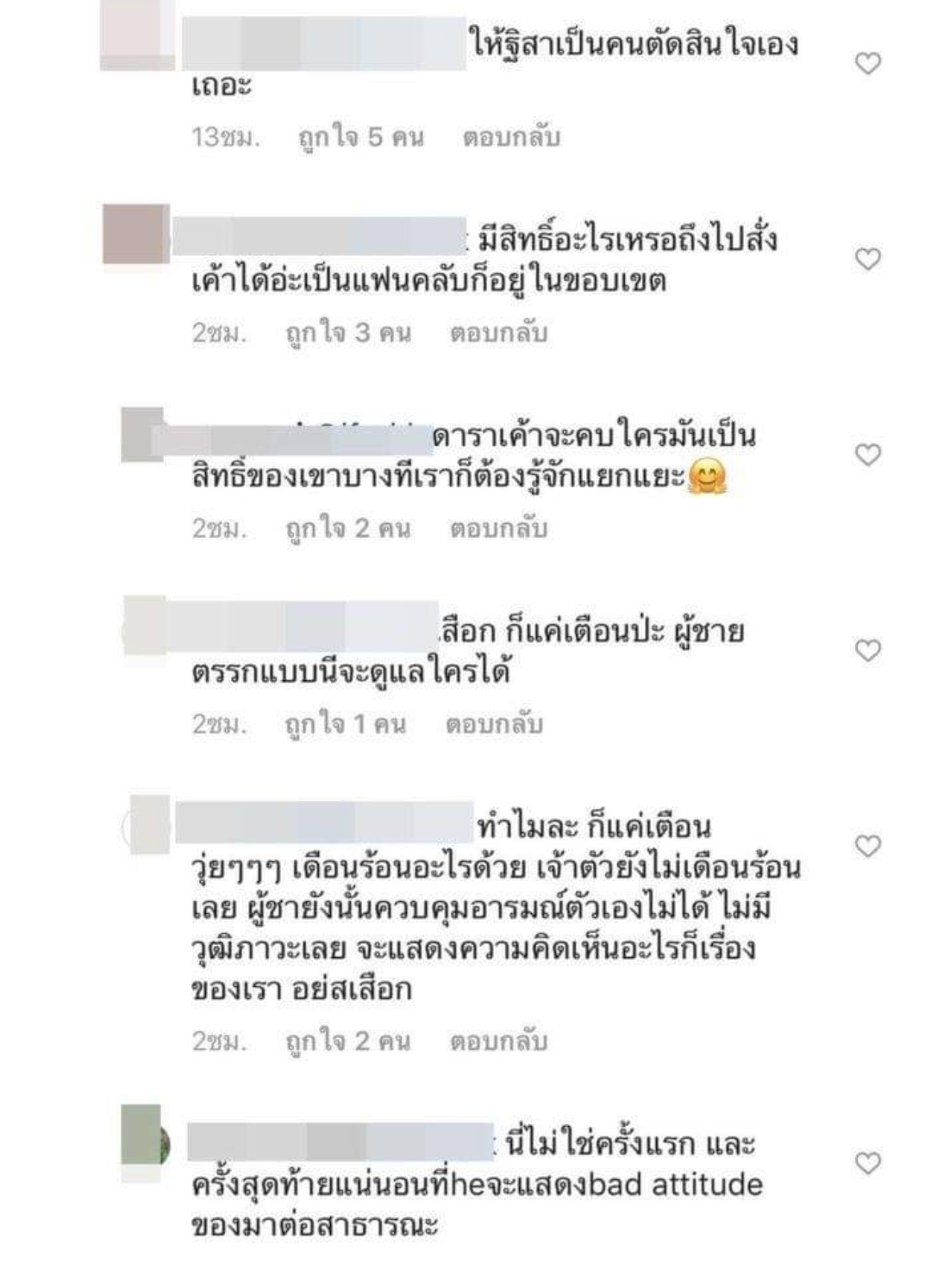931x1288 pixels.
Task: Like the comment mentioning bad attitude
Action: tap(868, 1163)
